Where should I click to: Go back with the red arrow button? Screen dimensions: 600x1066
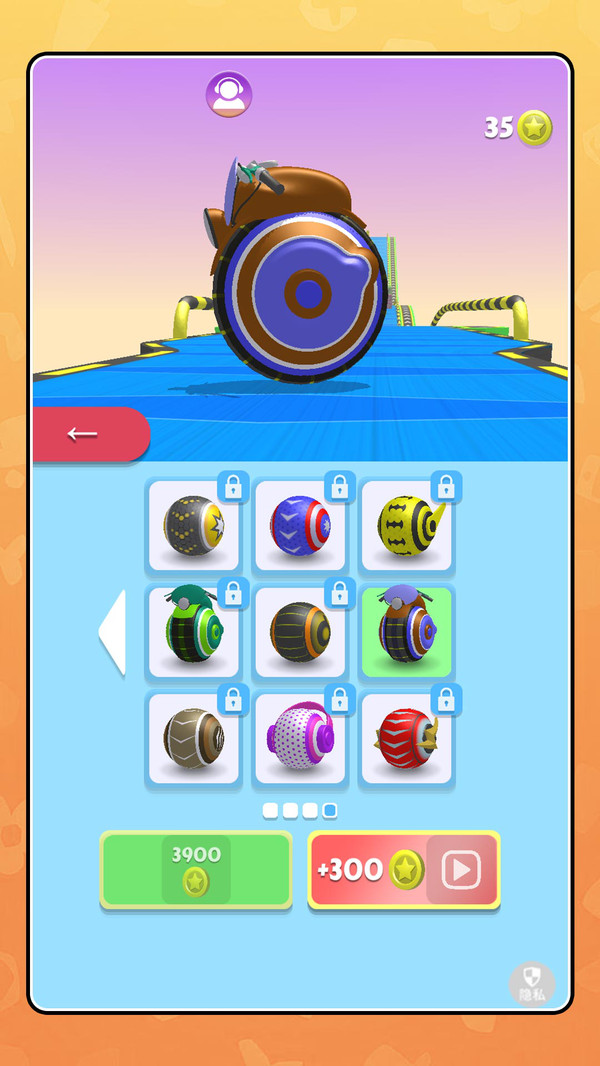click(x=89, y=434)
